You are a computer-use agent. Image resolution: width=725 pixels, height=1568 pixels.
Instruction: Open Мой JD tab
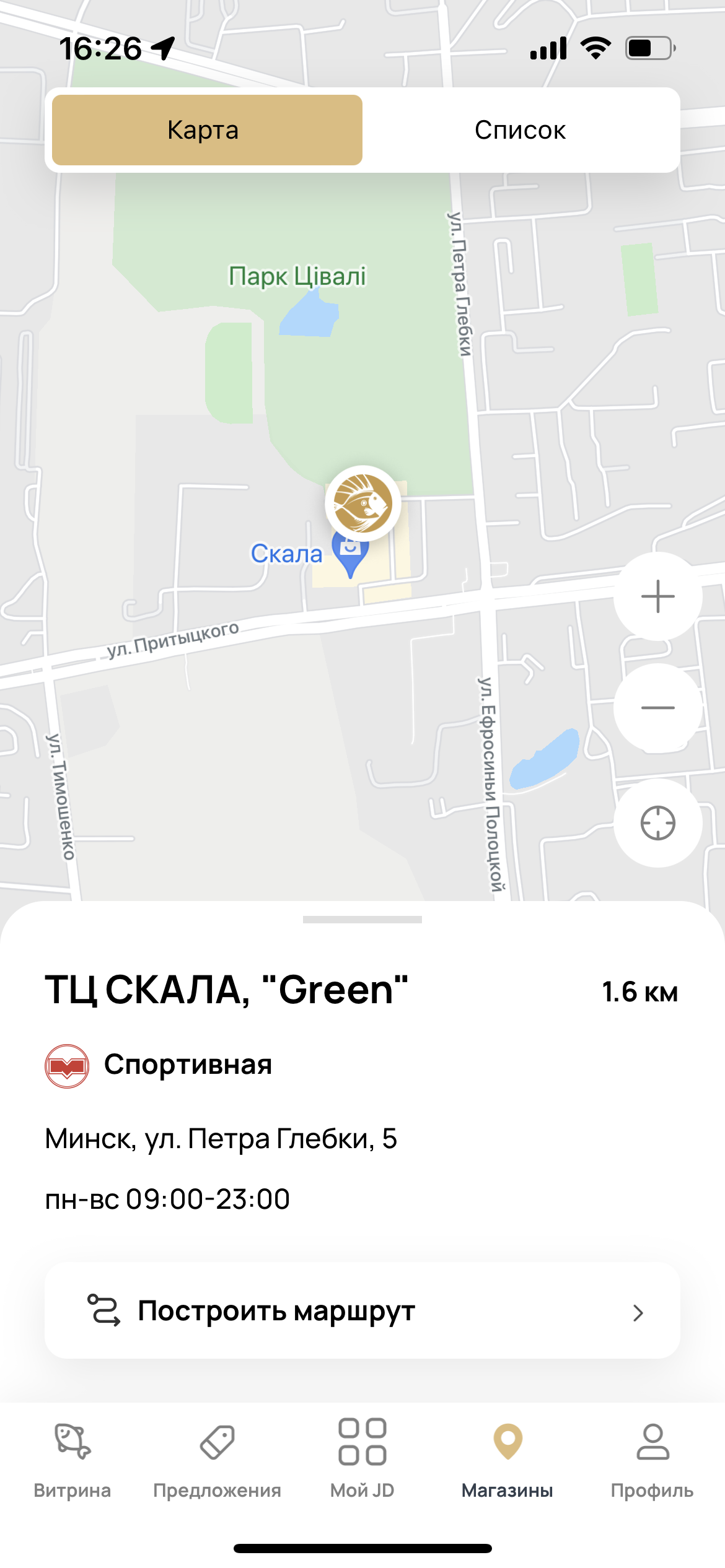click(x=362, y=1458)
